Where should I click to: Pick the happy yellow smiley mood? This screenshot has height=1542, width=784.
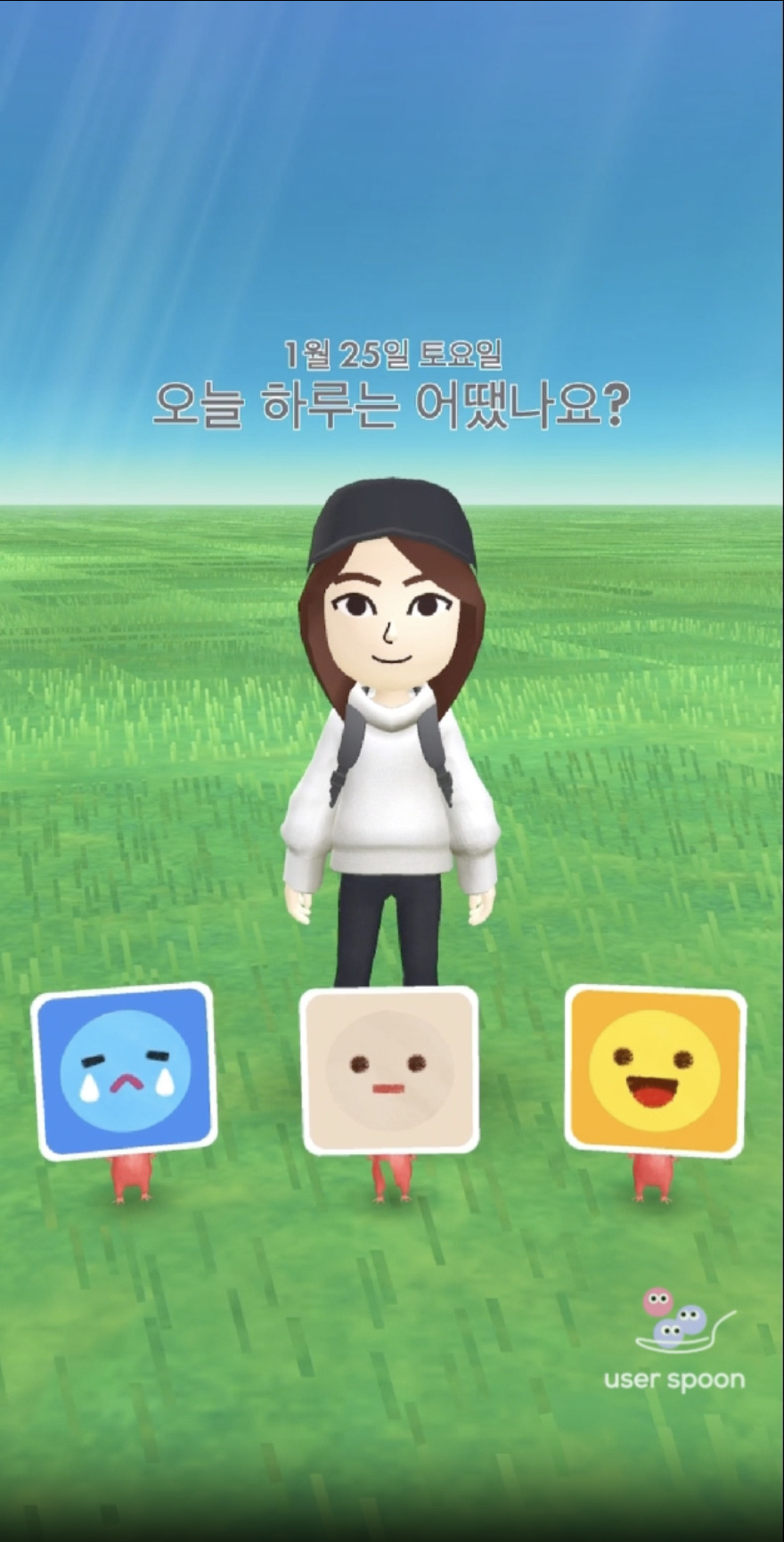click(x=655, y=1070)
